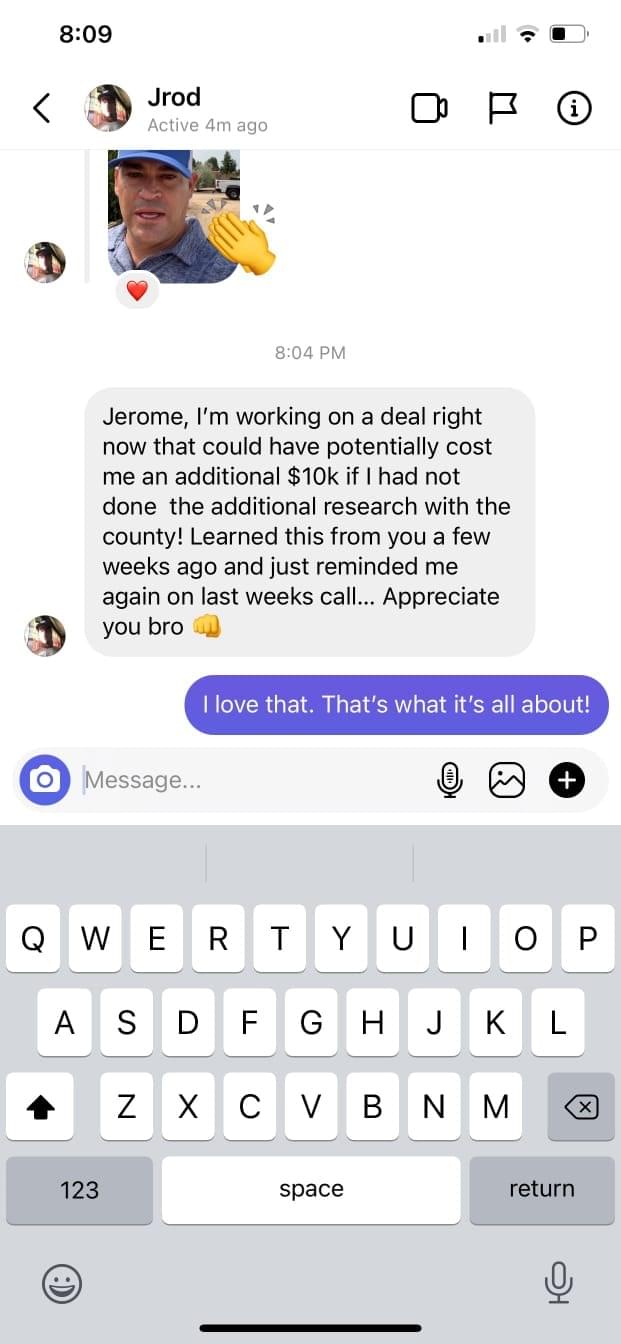Tap the backspace key
Screen dimensions: 621x1344
581,1107
